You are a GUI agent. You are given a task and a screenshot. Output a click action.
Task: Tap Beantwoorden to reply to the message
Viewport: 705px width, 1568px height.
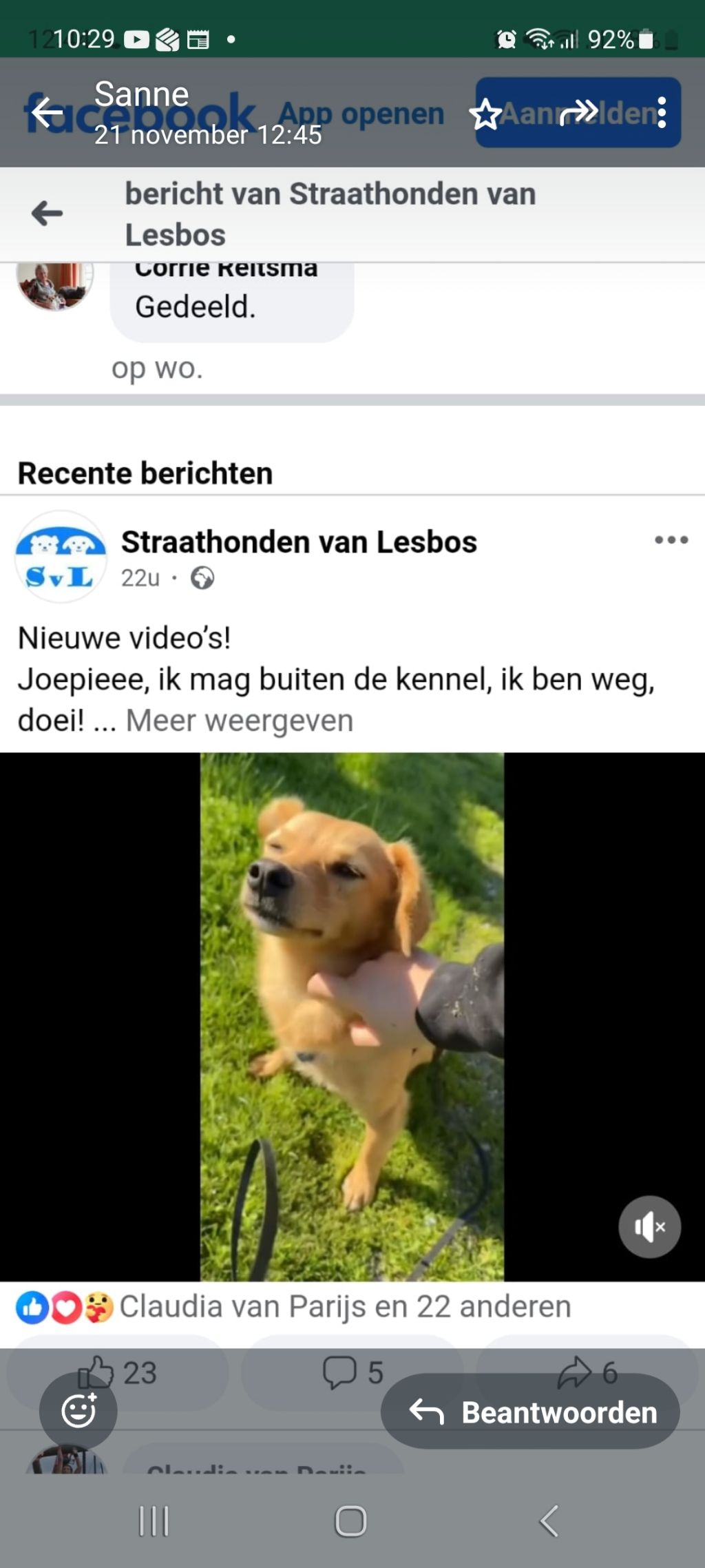[531, 1412]
